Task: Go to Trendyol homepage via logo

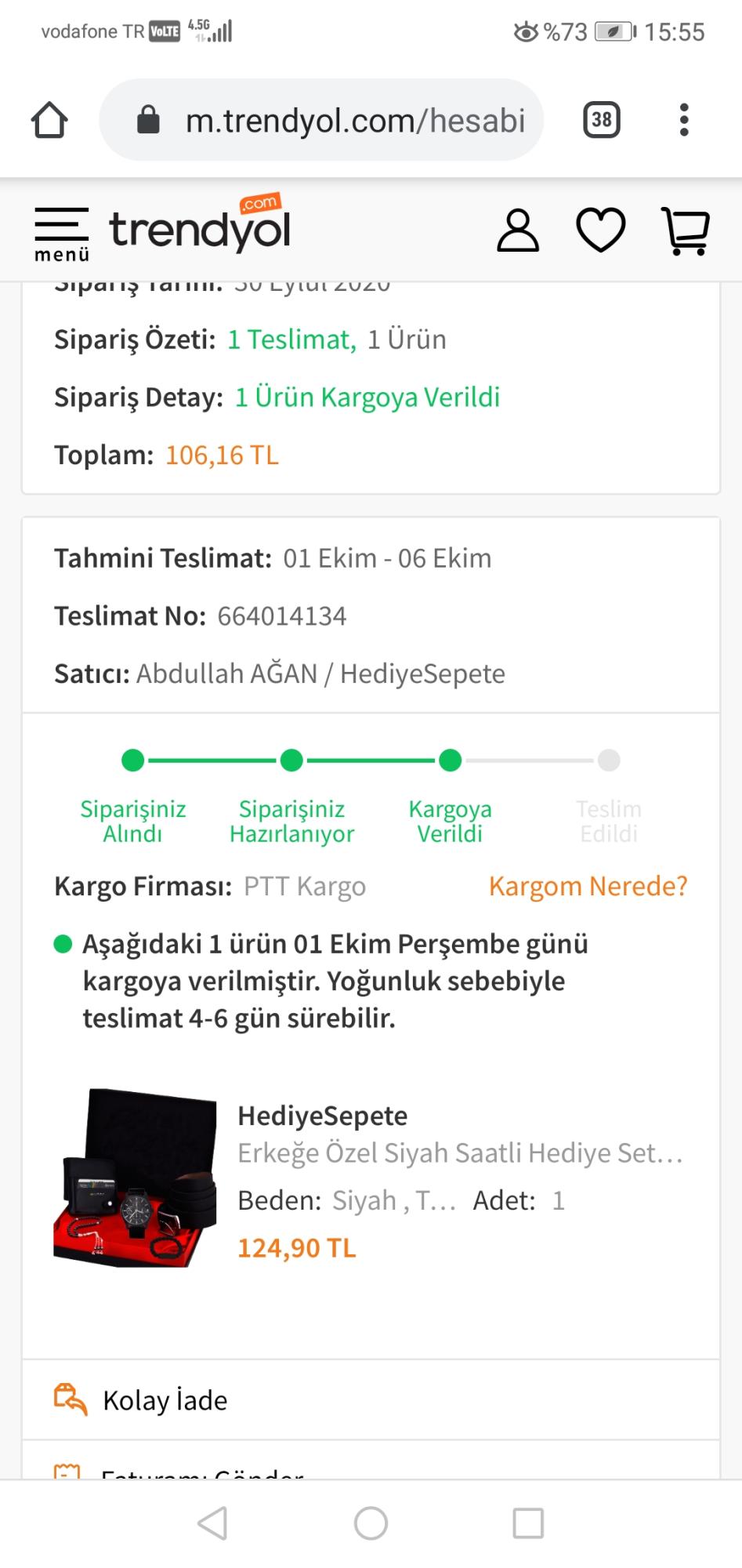Action: click(x=200, y=223)
